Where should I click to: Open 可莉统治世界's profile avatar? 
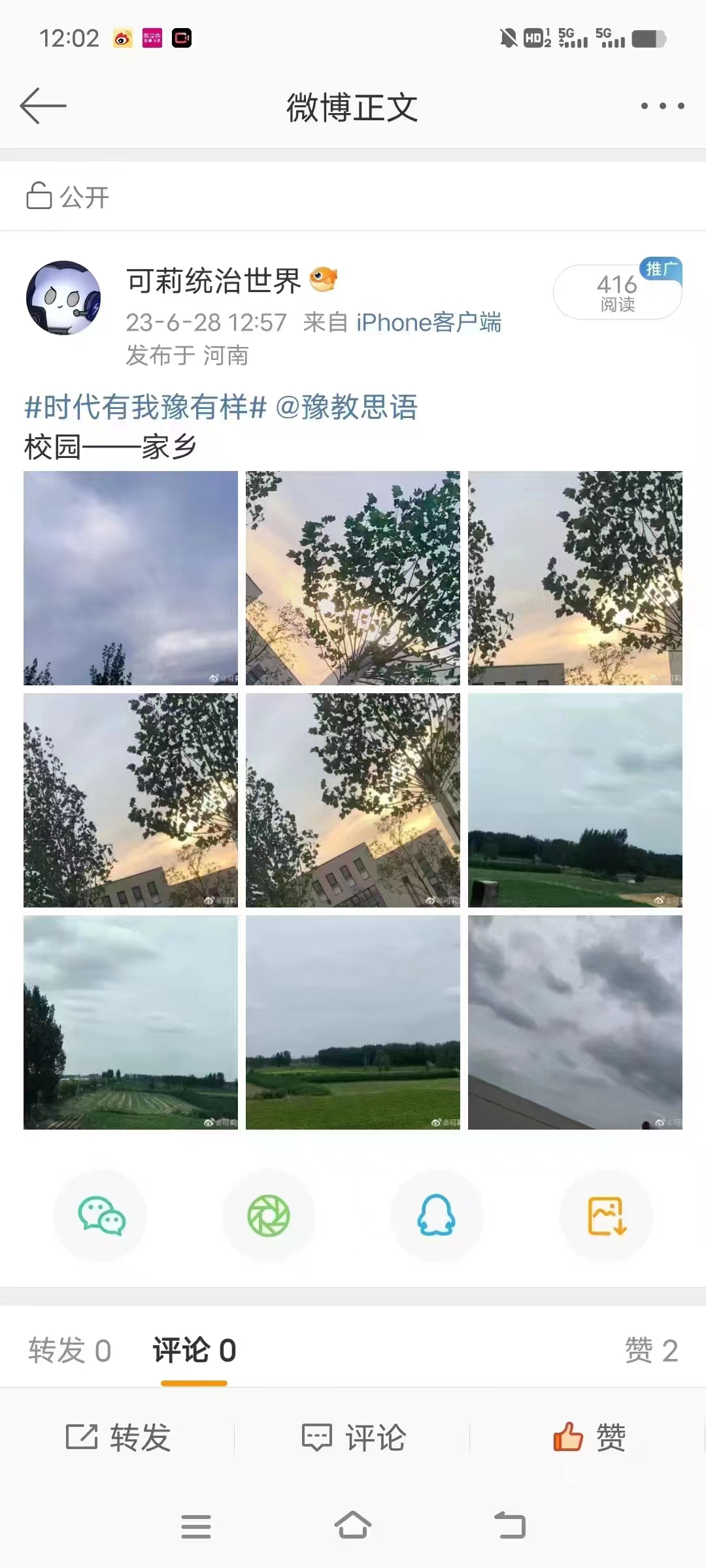pos(63,299)
